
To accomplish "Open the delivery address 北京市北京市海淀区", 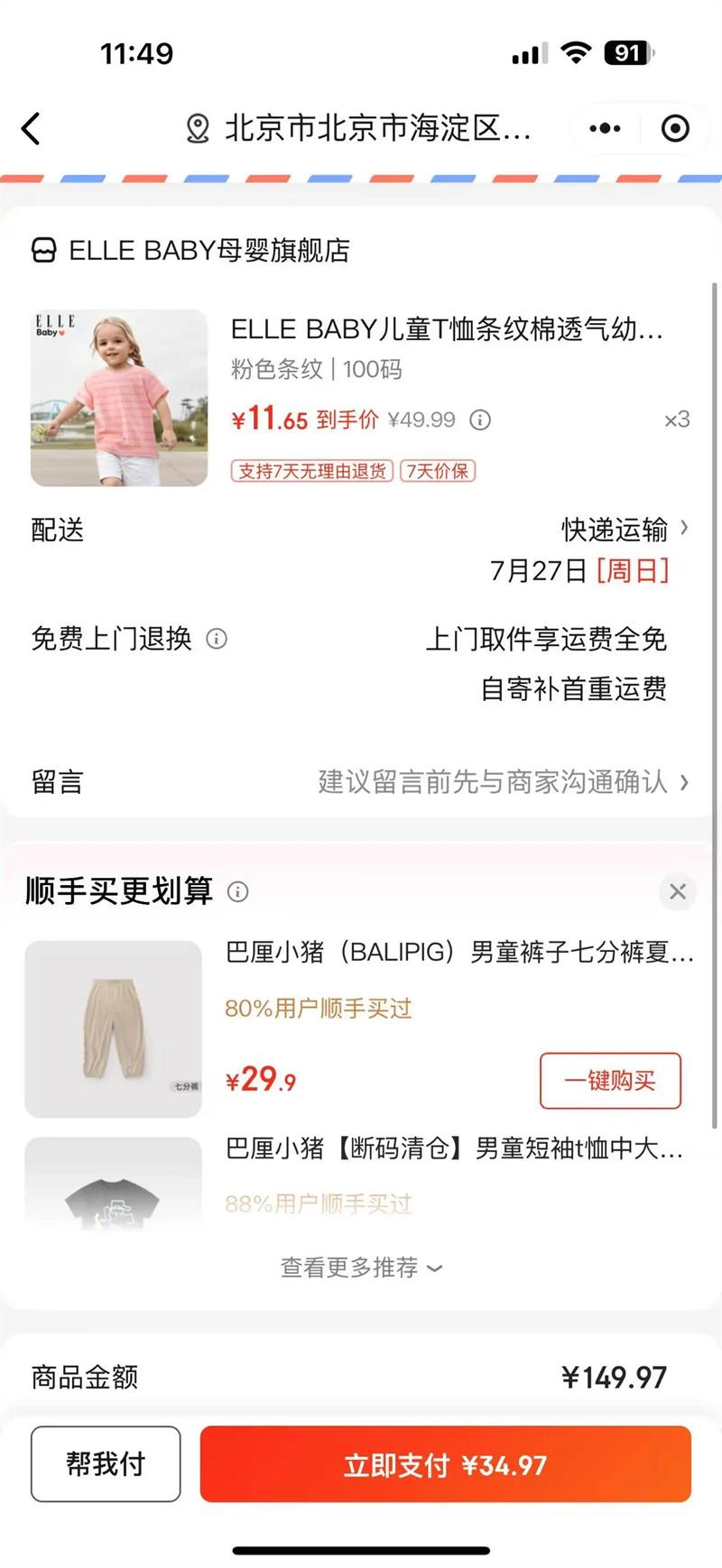I will [361, 129].
